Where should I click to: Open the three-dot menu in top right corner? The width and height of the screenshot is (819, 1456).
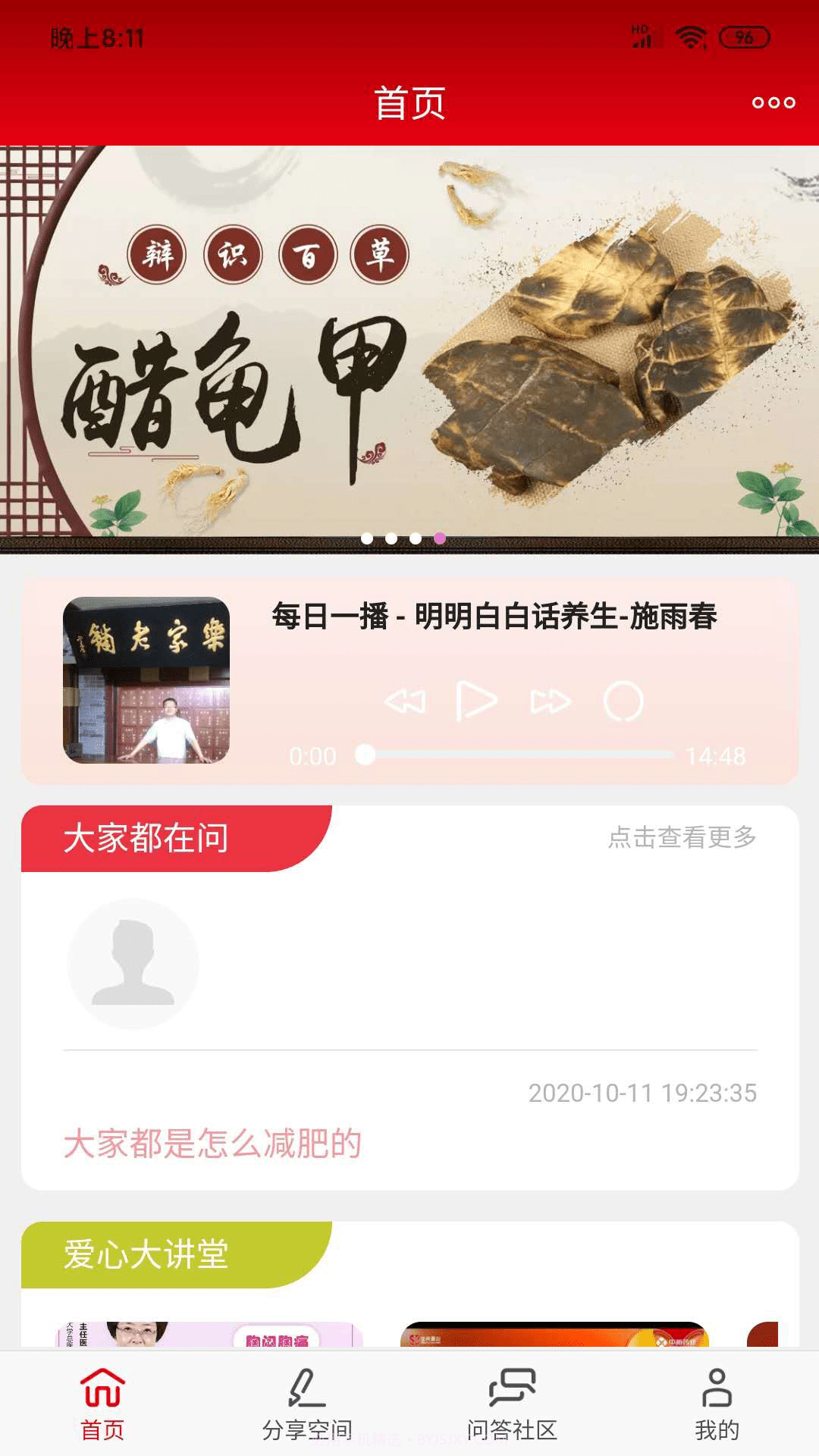pos(774,101)
